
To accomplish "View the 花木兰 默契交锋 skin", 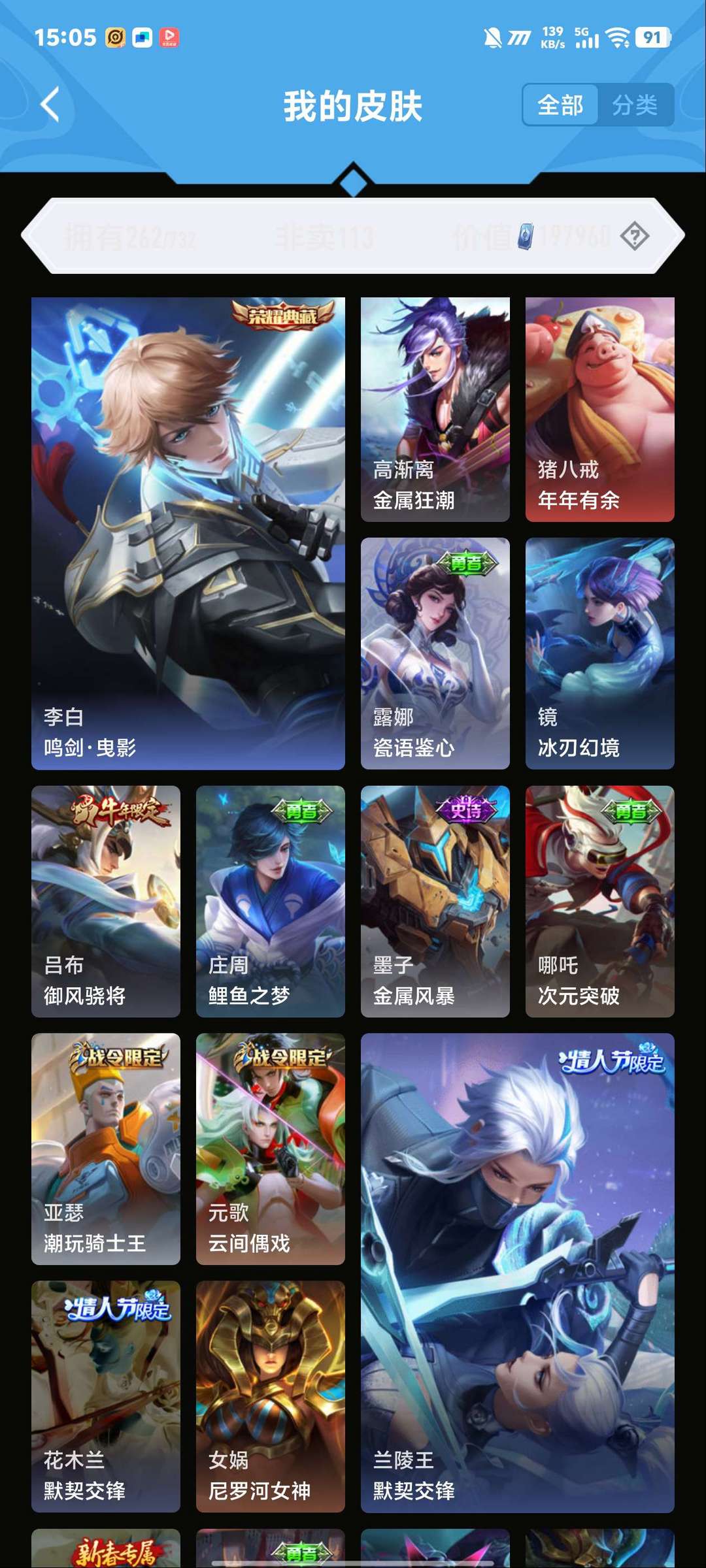I will pyautogui.click(x=106, y=1396).
